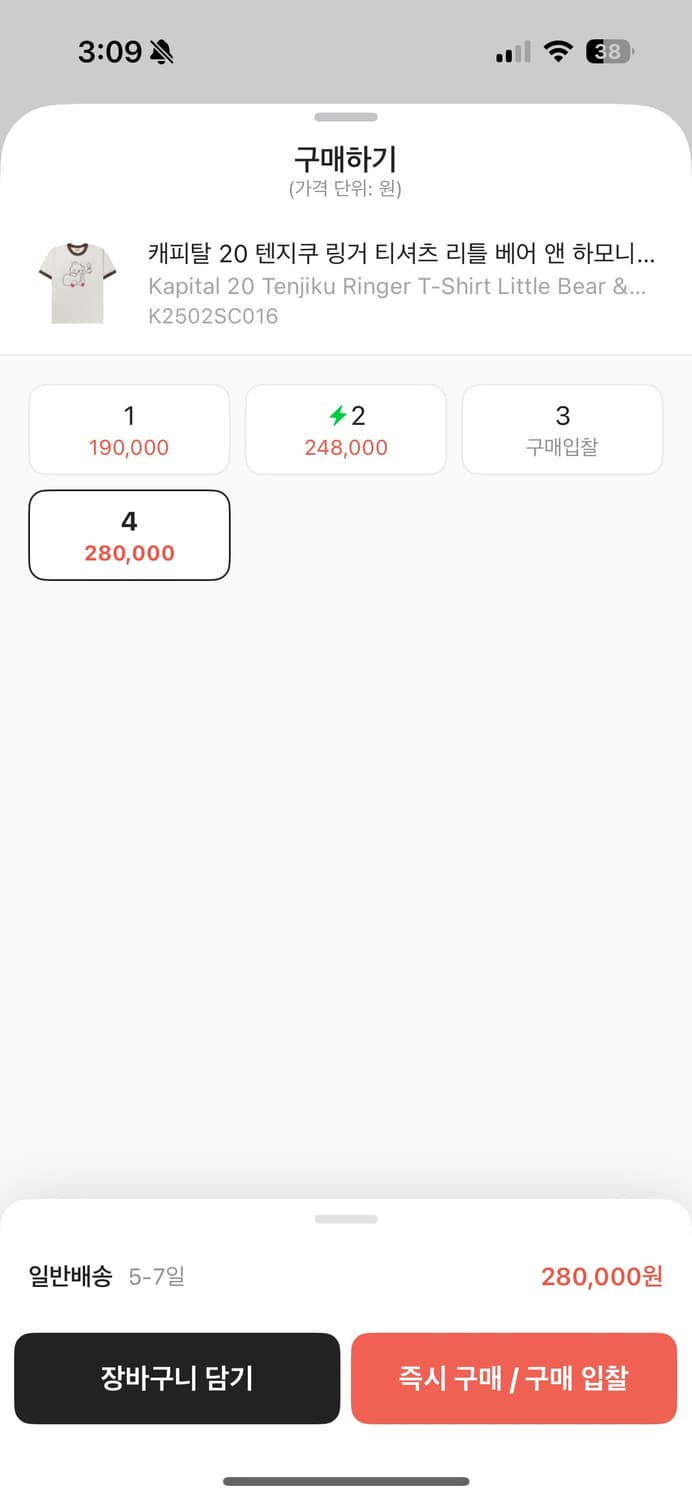Pick size 3 for purchase bid
692x1500 pixels.
(x=562, y=430)
